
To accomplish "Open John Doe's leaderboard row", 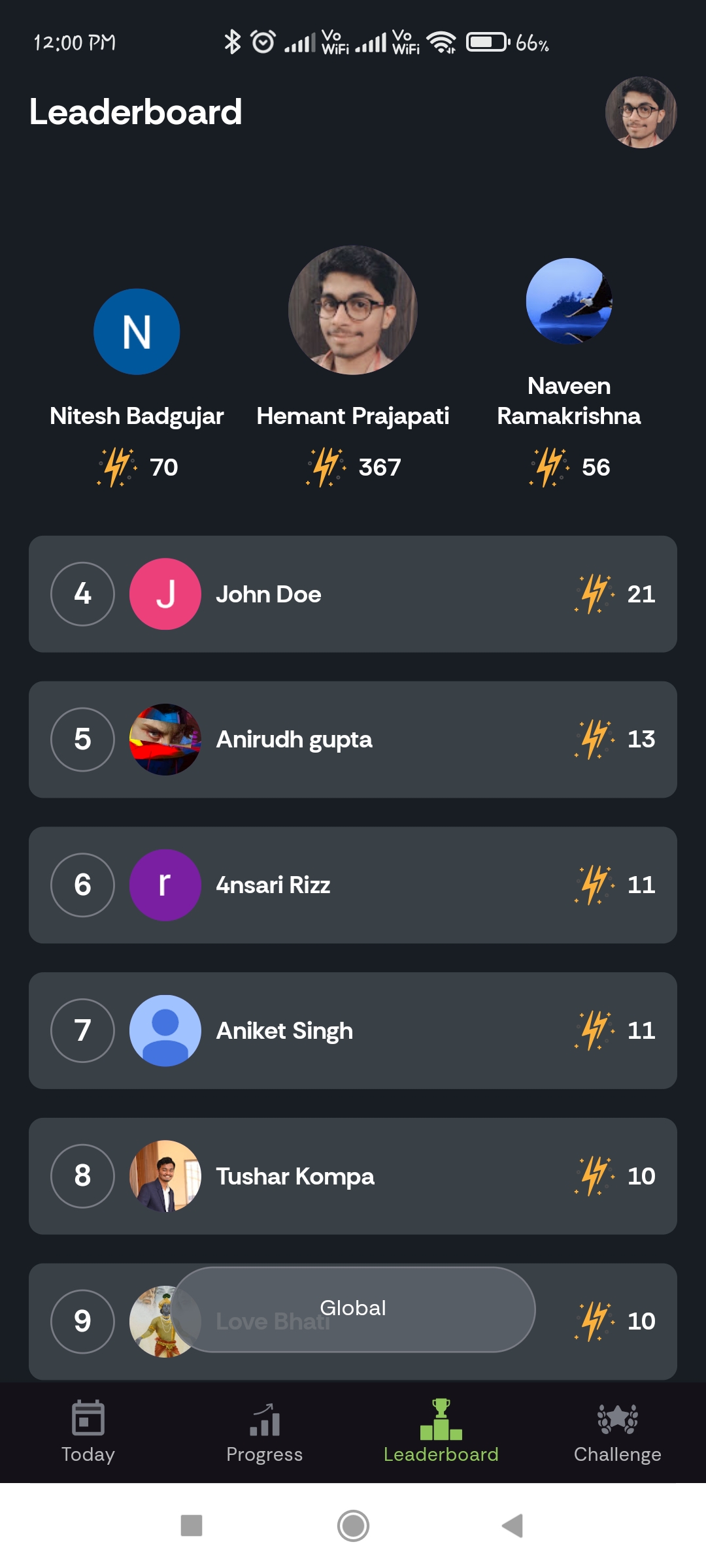I will click(353, 594).
